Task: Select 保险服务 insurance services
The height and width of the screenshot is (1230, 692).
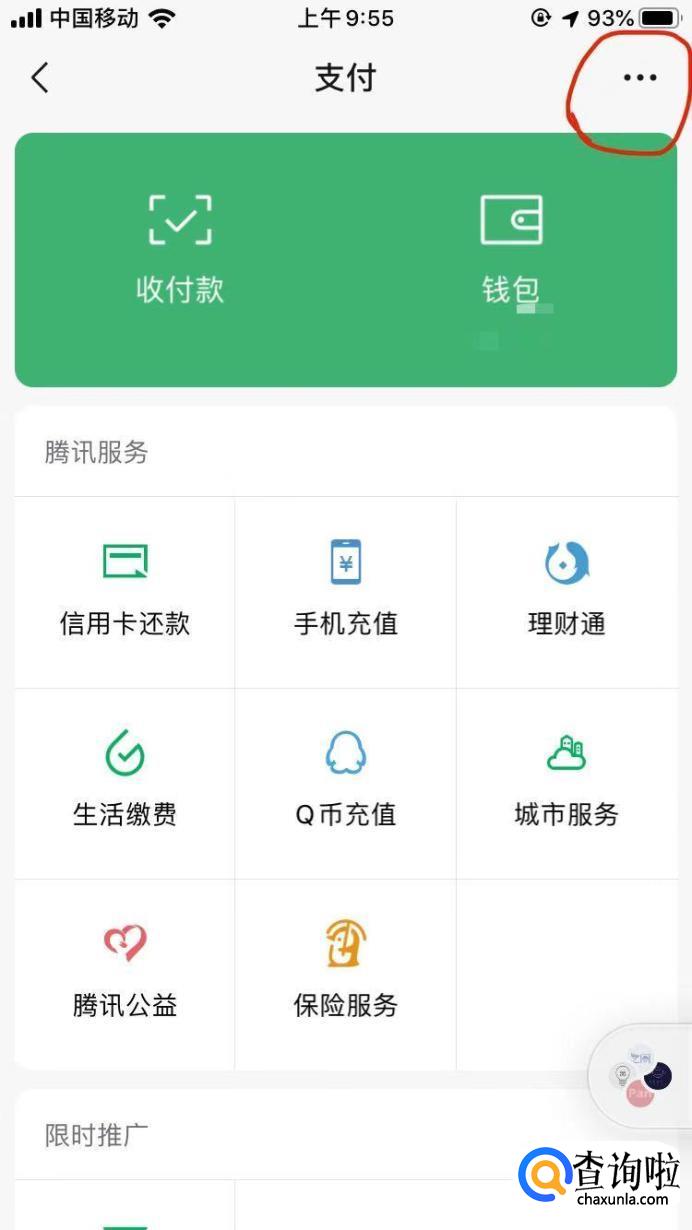Action: tap(346, 971)
